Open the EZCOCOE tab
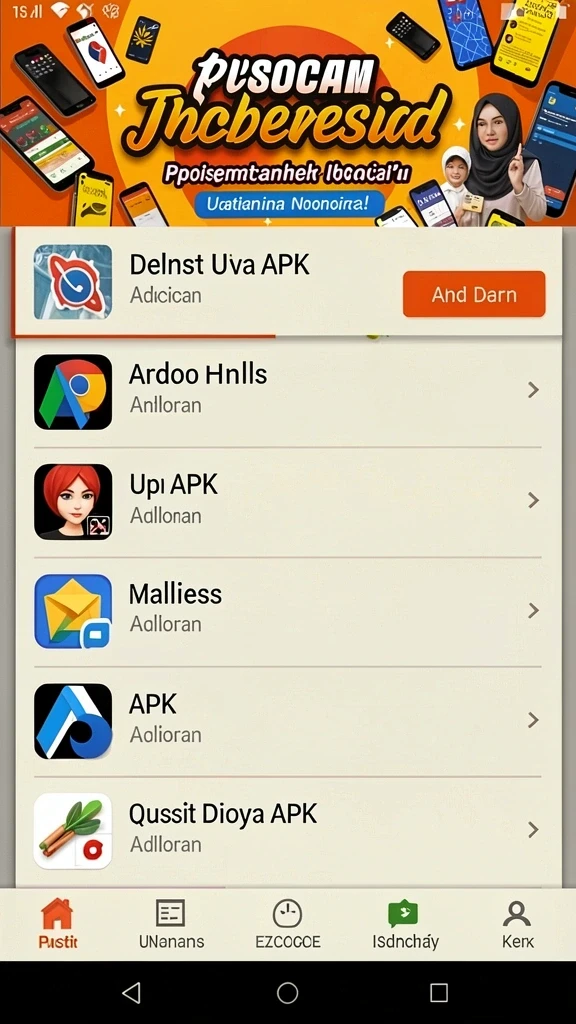576x1024 pixels. coord(287,922)
